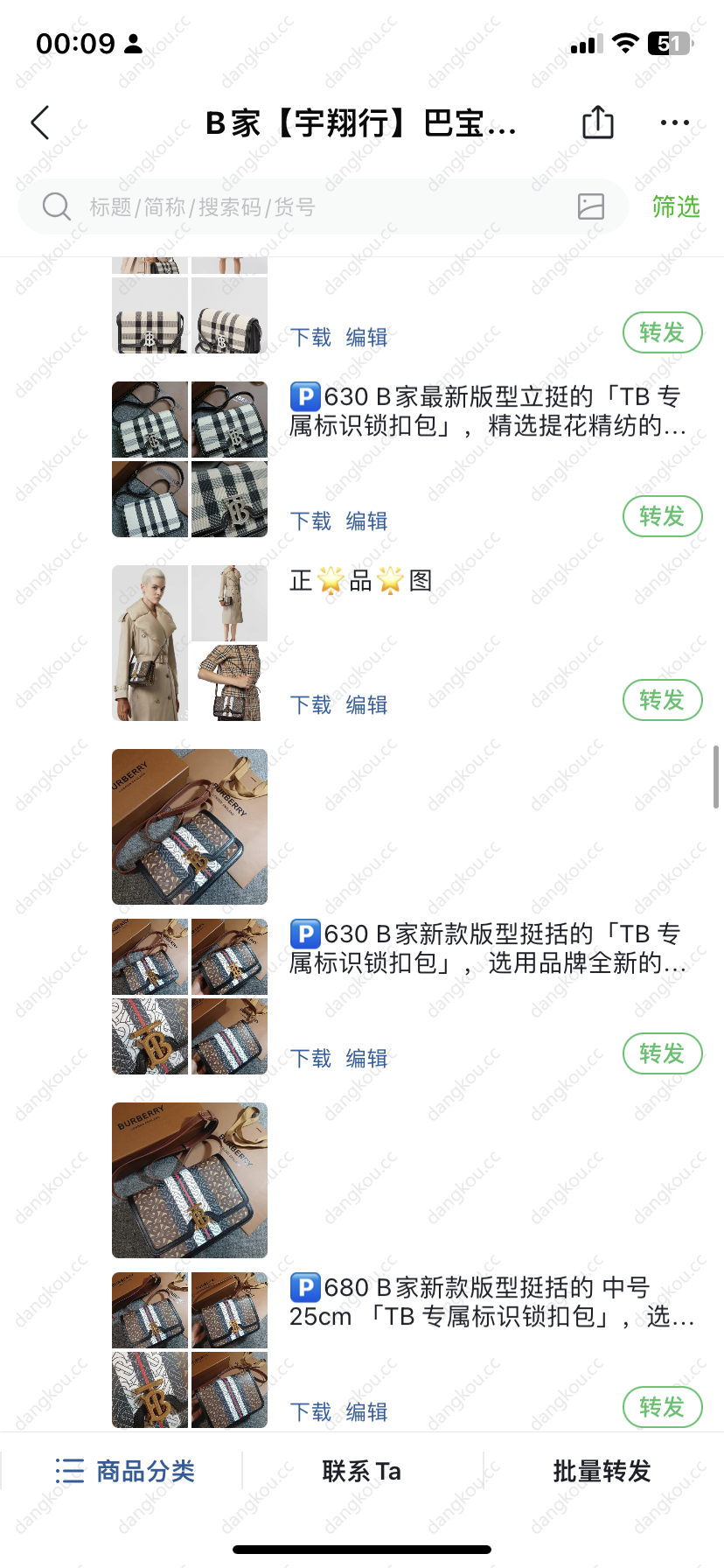
Task: Forward the 680 B家新款 中号25cm post
Action: (x=662, y=1407)
